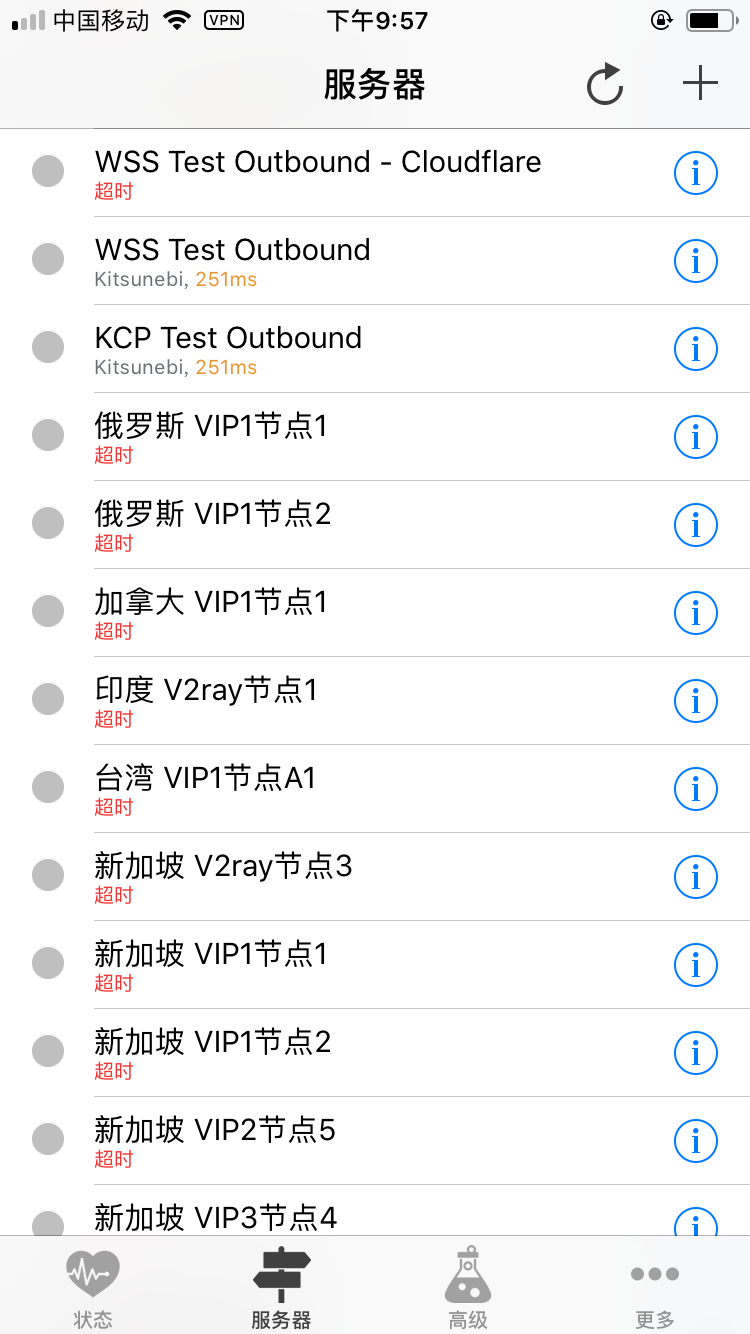Screen dimensions: 750x1334
Task: Add a new server with plus icon
Action: [x=700, y=83]
